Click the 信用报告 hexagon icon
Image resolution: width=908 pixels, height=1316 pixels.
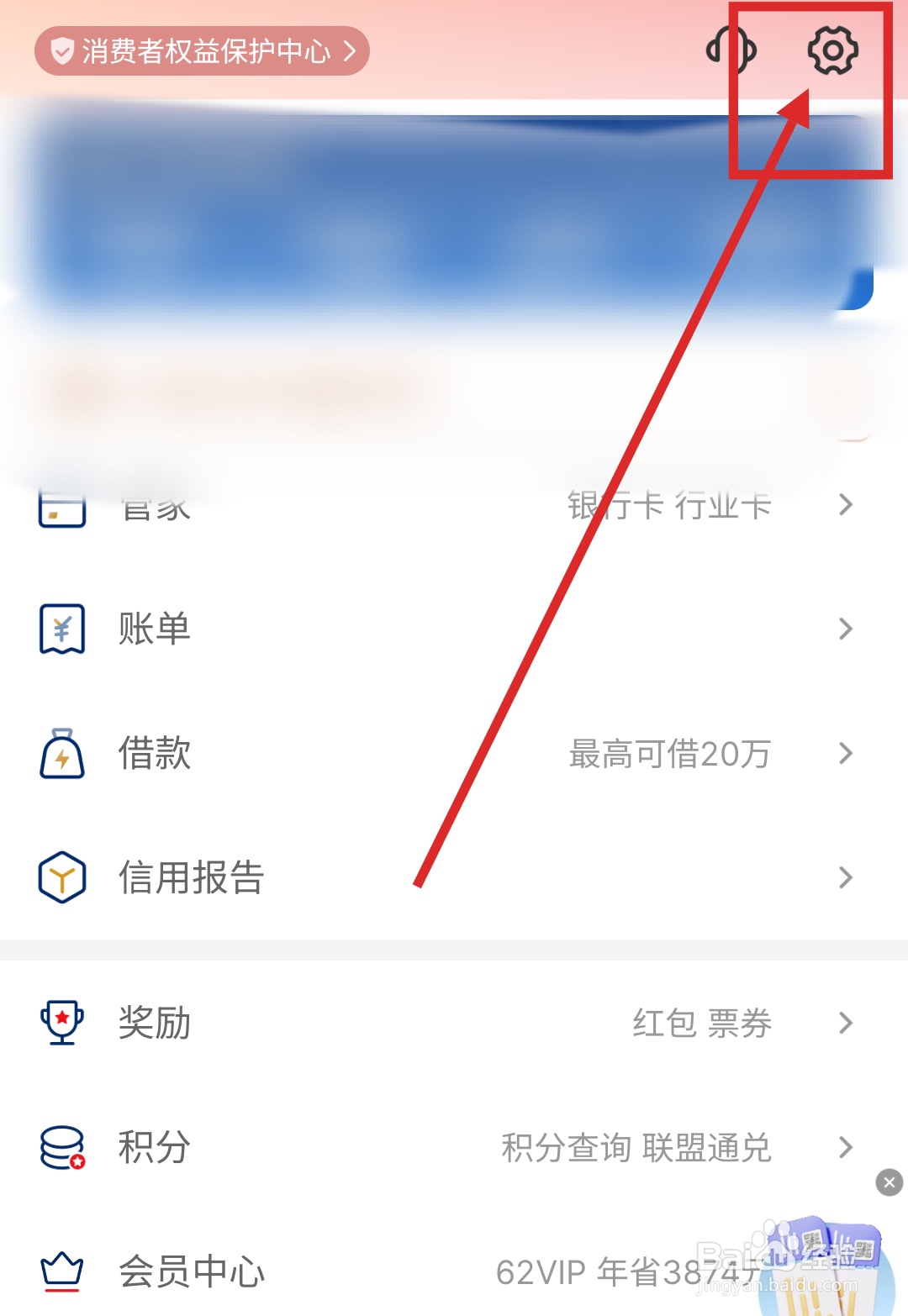coord(61,876)
